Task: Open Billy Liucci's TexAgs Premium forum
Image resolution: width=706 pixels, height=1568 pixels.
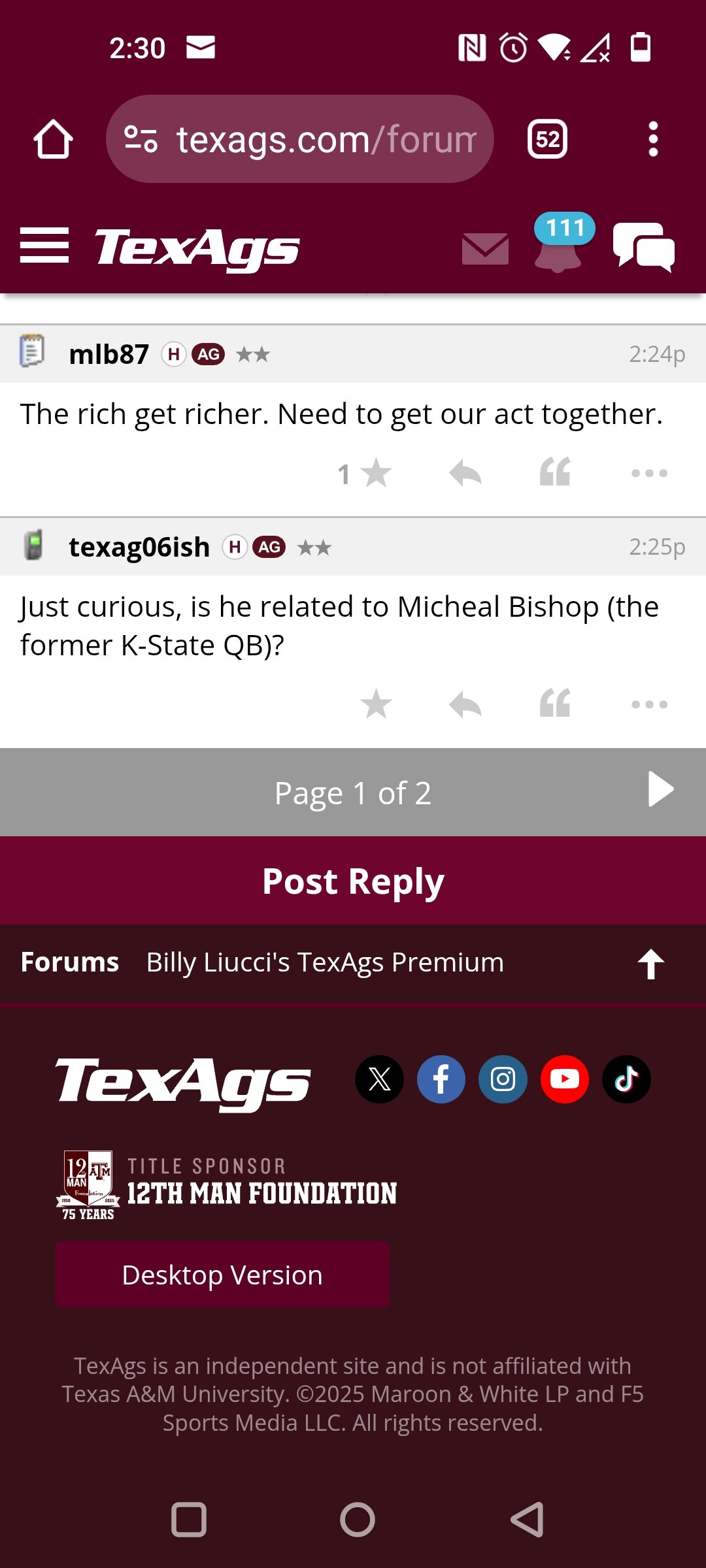Action: pyautogui.click(x=325, y=962)
